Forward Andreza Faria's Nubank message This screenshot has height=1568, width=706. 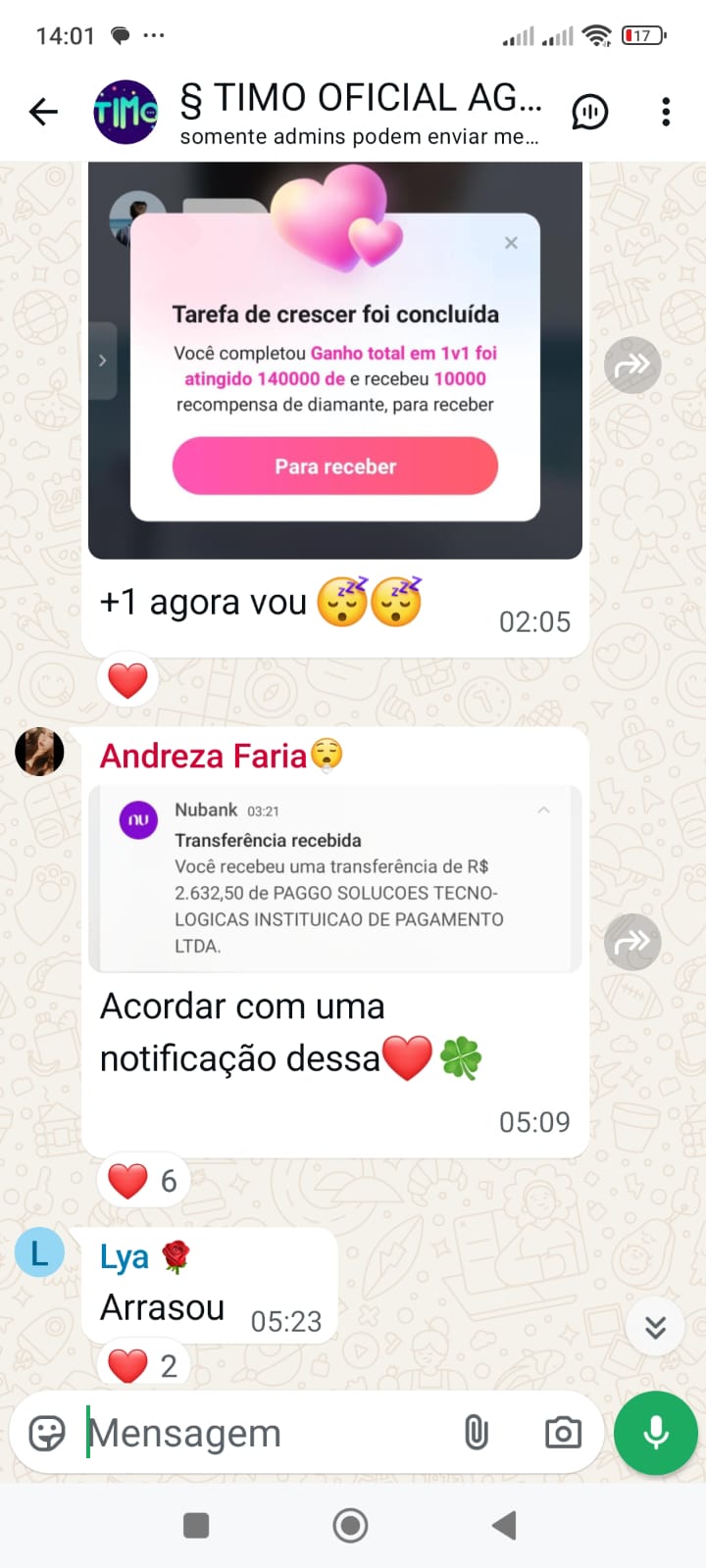coord(632,942)
